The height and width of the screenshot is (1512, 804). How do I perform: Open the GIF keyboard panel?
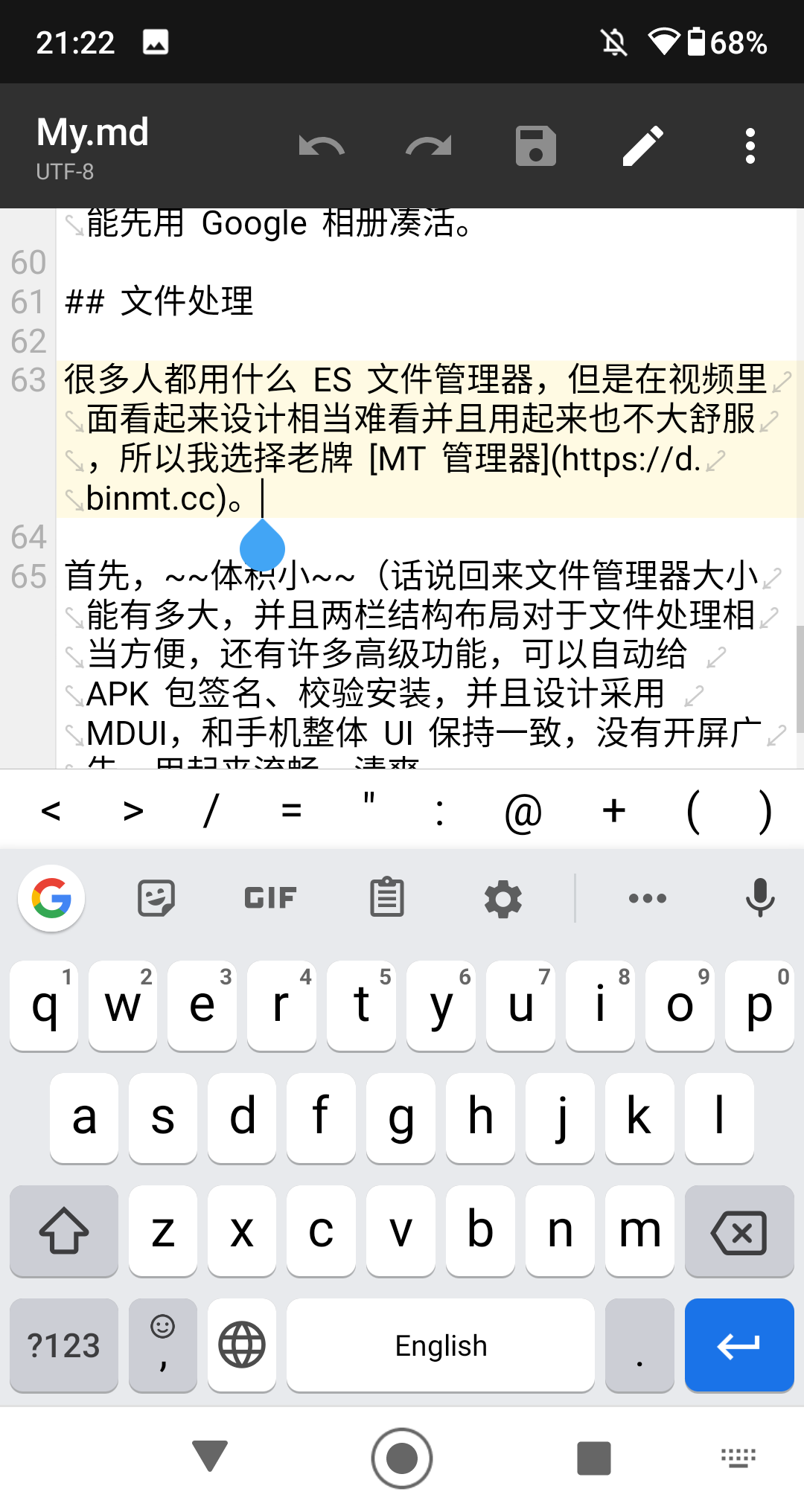click(270, 898)
